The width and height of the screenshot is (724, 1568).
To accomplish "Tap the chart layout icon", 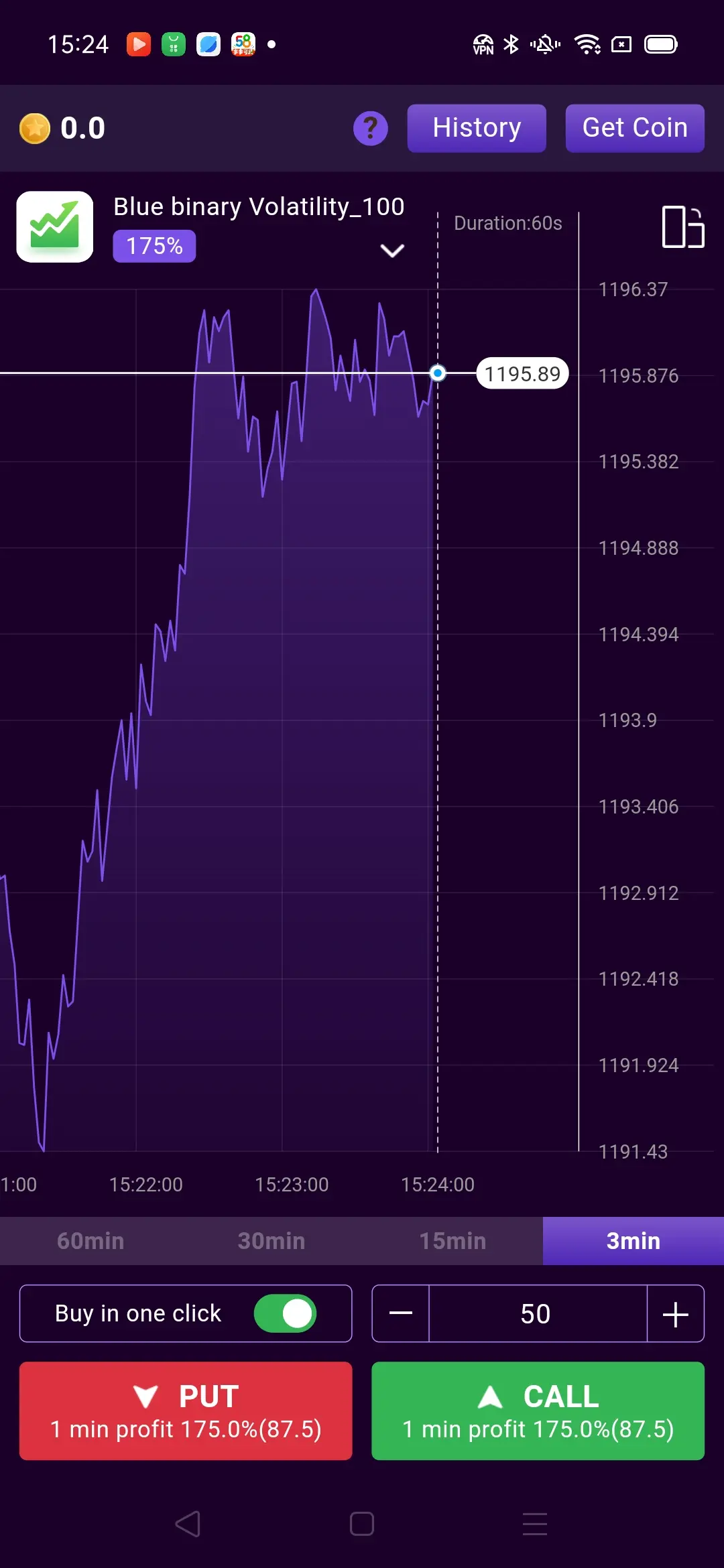I will point(683,227).
